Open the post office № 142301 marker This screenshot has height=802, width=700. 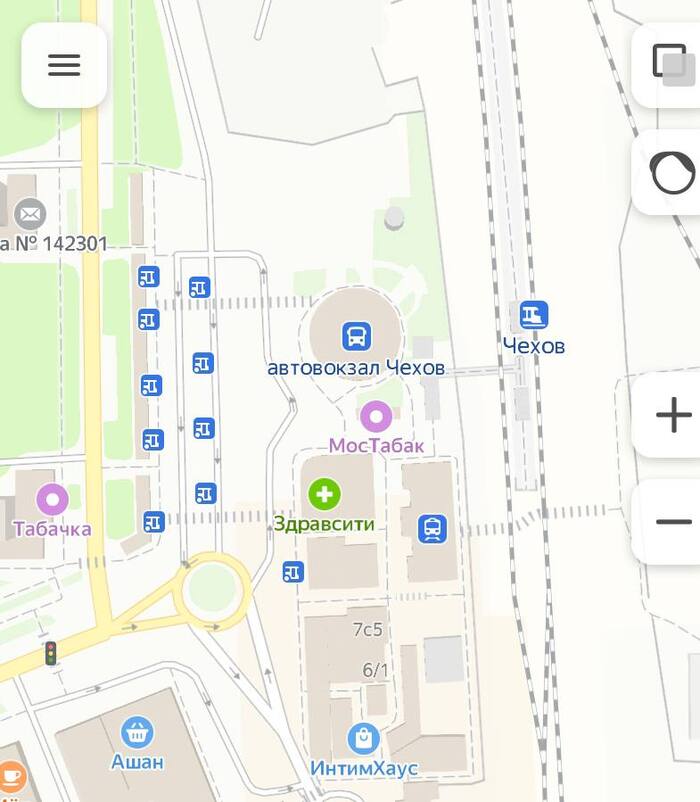(x=30, y=214)
